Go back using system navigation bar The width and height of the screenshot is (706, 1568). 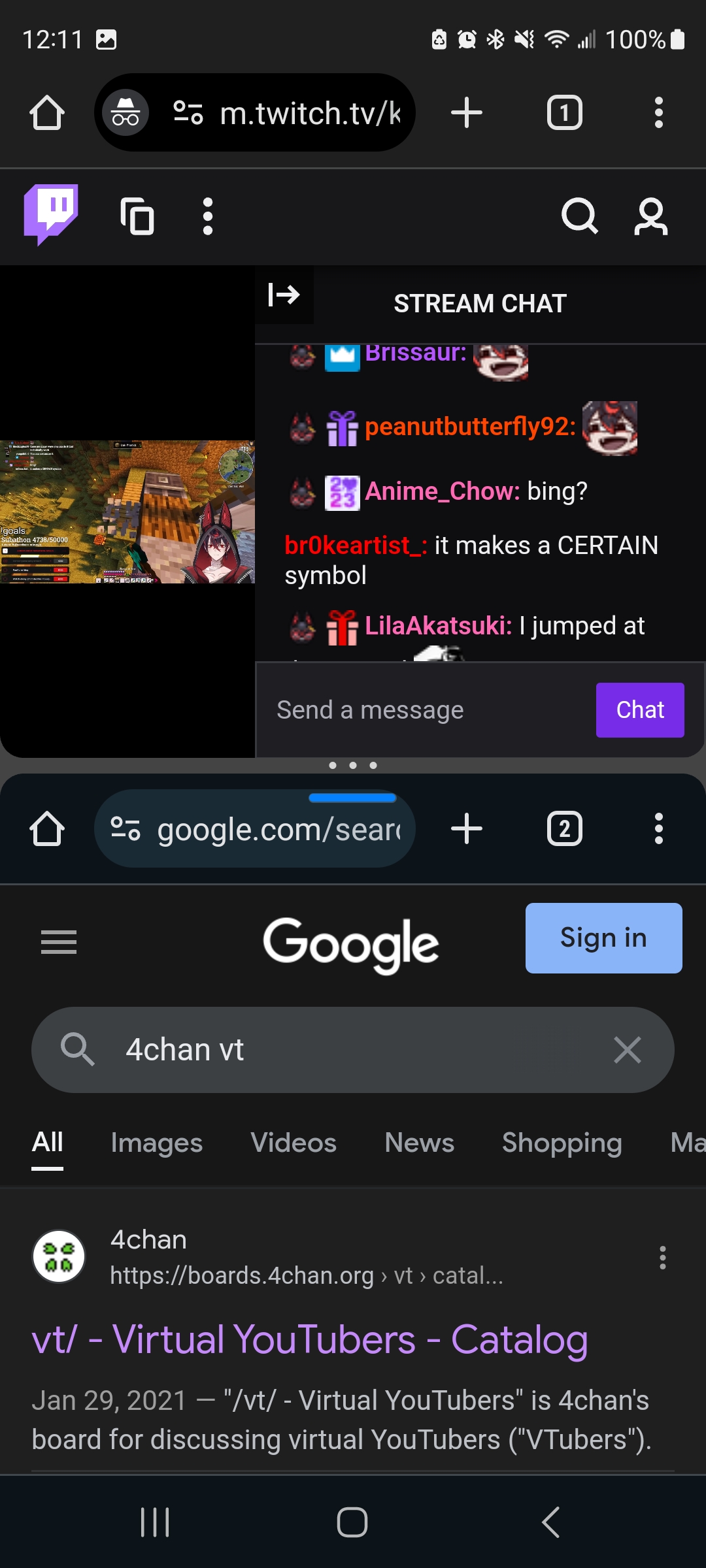coord(550,1522)
